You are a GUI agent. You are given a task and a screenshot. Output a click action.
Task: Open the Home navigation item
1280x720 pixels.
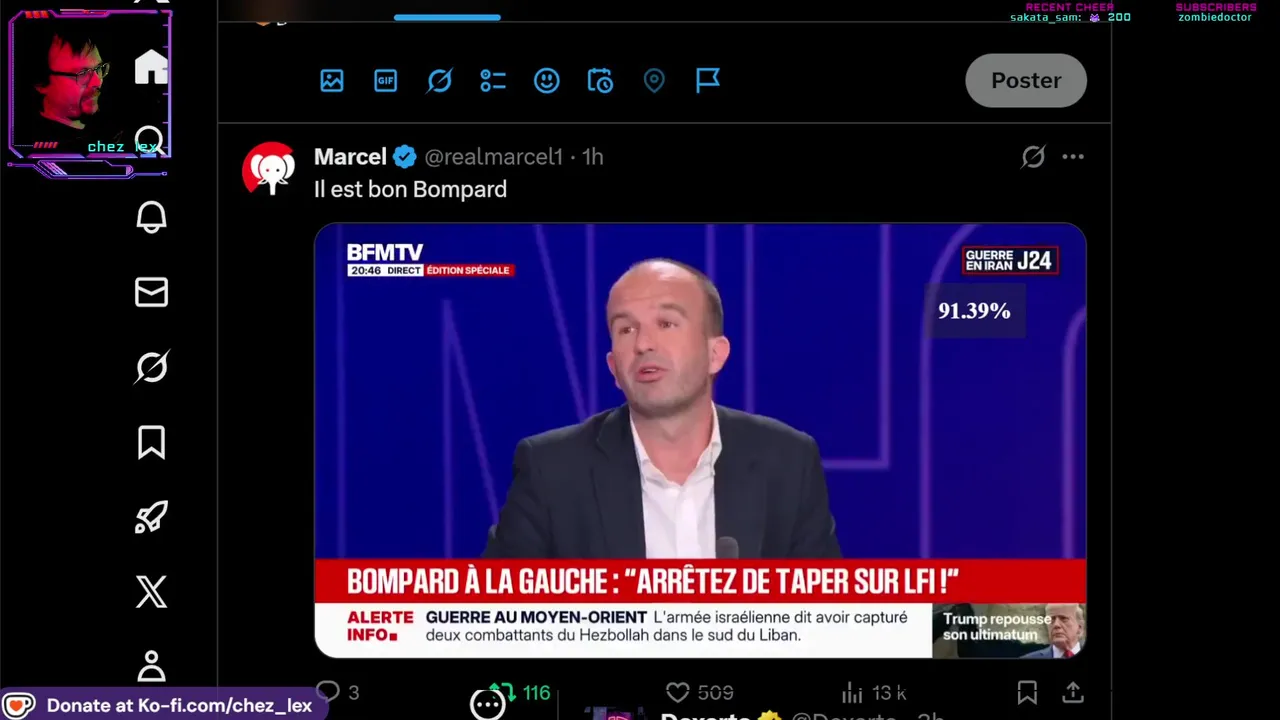coord(152,67)
